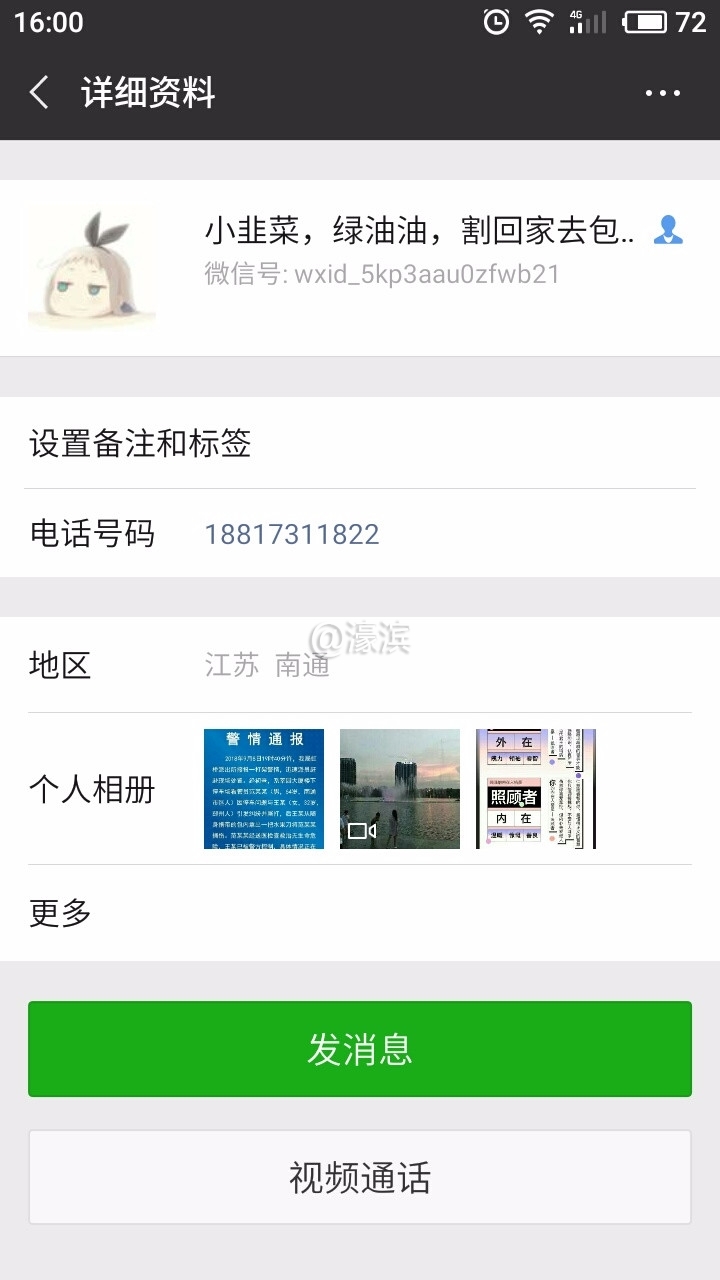720x1280 pixels.
Task: View the contact's profile avatar
Action: click(x=91, y=268)
